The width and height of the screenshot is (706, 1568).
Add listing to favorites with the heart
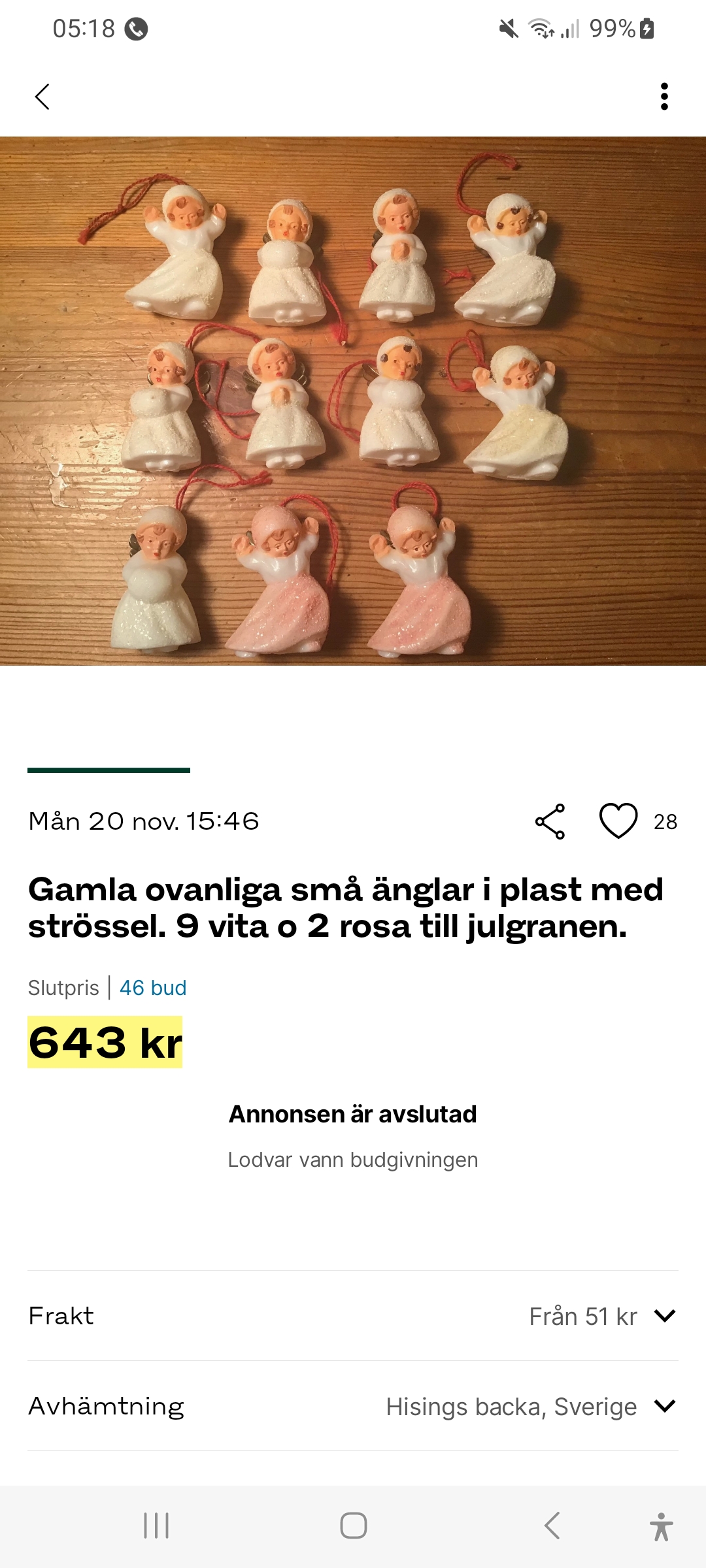(618, 821)
